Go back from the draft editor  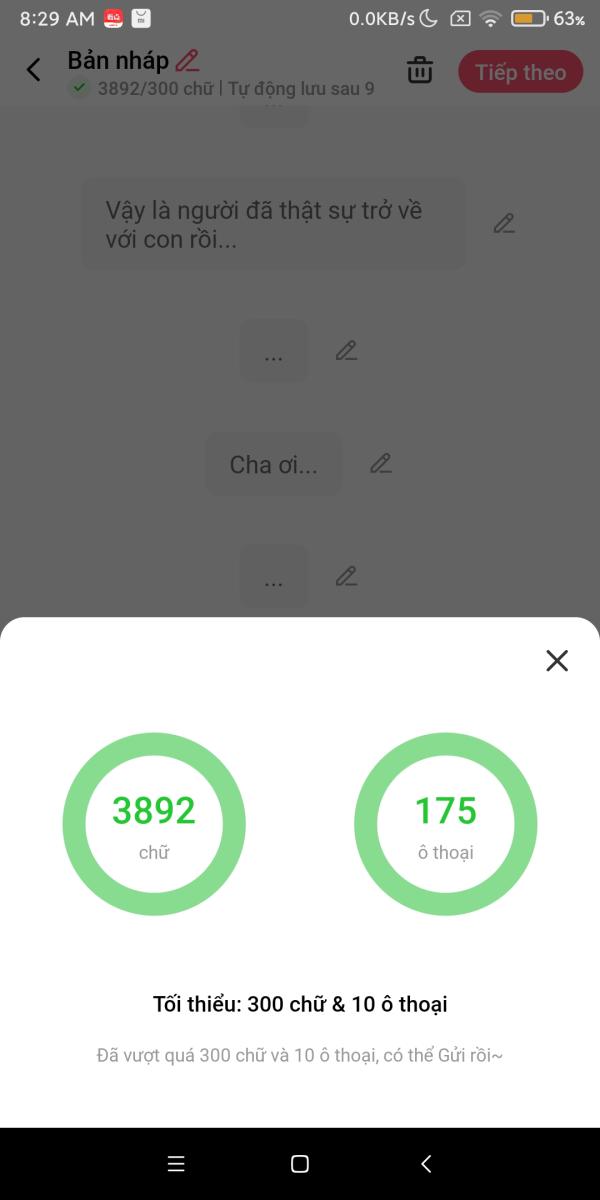click(34, 70)
